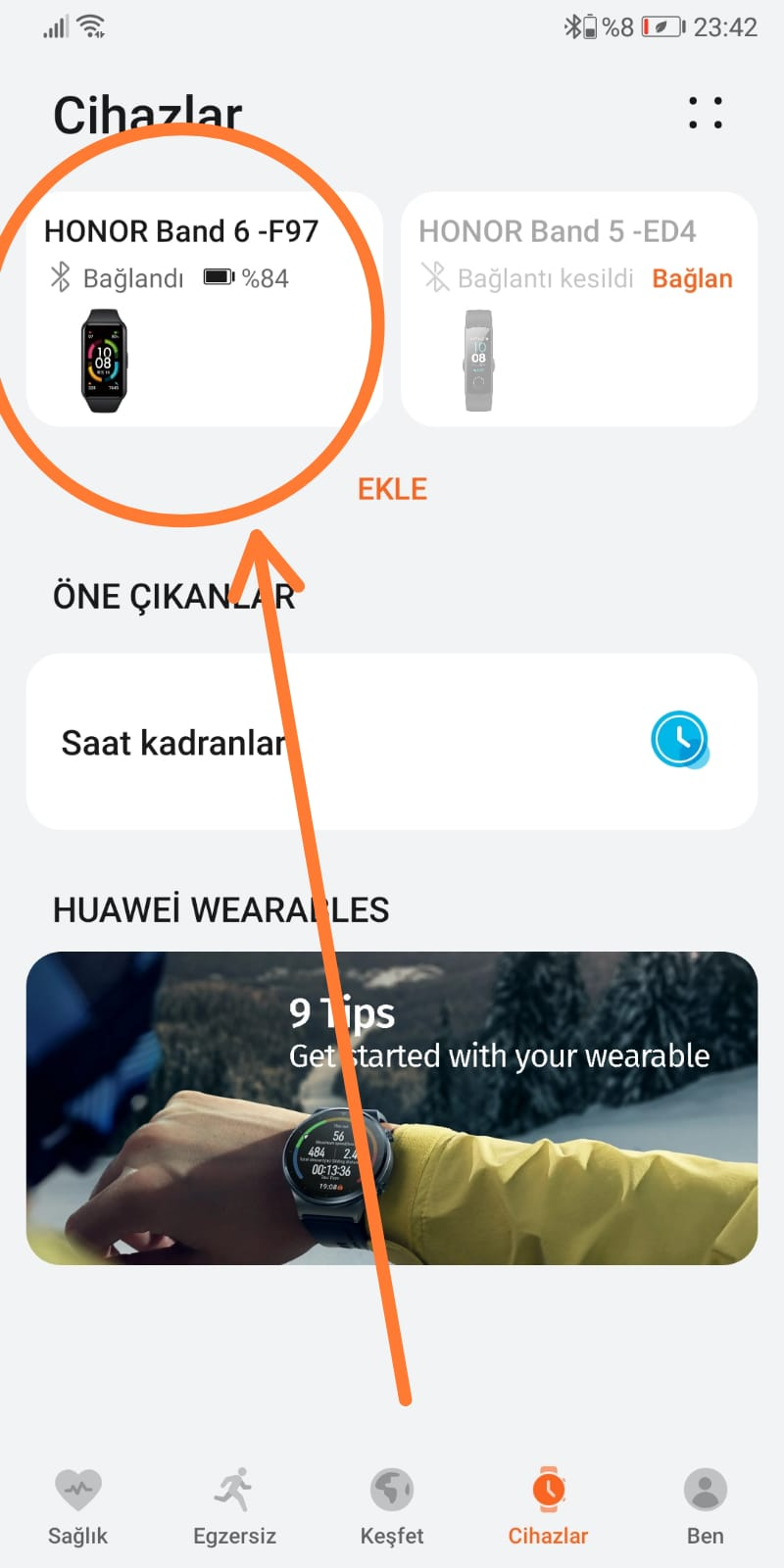Open the Ben profile tab
This screenshot has height=1568, width=784.
coord(705,1507)
